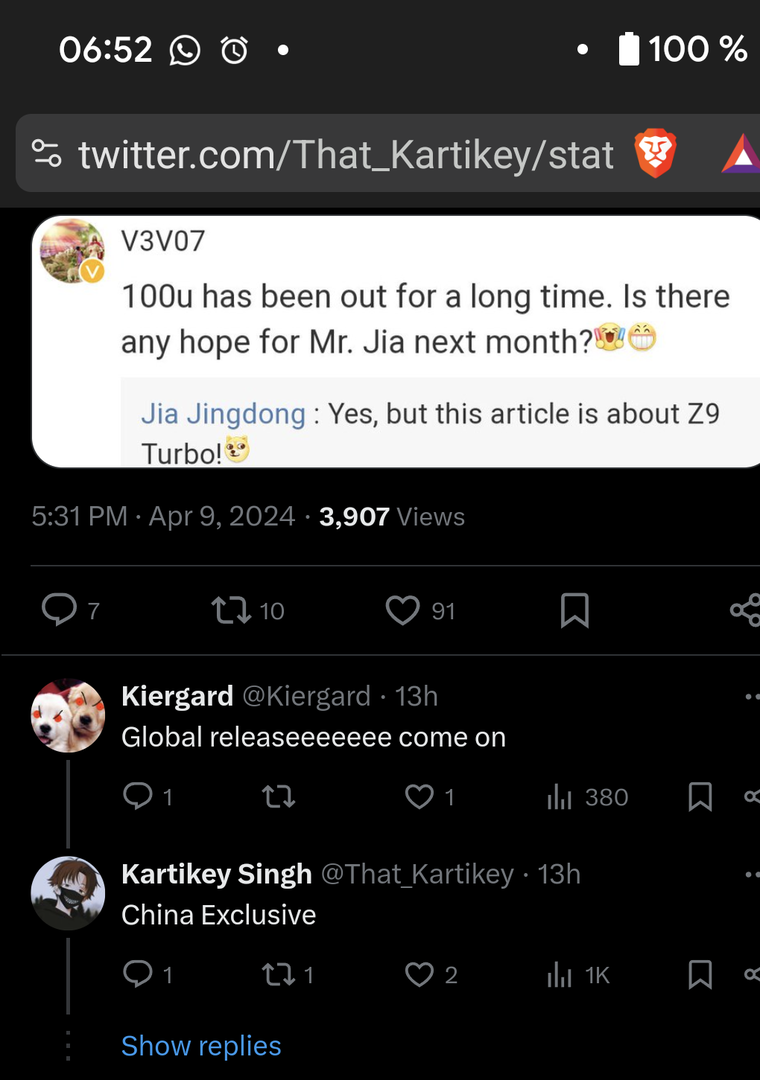The image size is (760, 1080).
Task: Like the China Exclusive comment
Action: (x=419, y=974)
